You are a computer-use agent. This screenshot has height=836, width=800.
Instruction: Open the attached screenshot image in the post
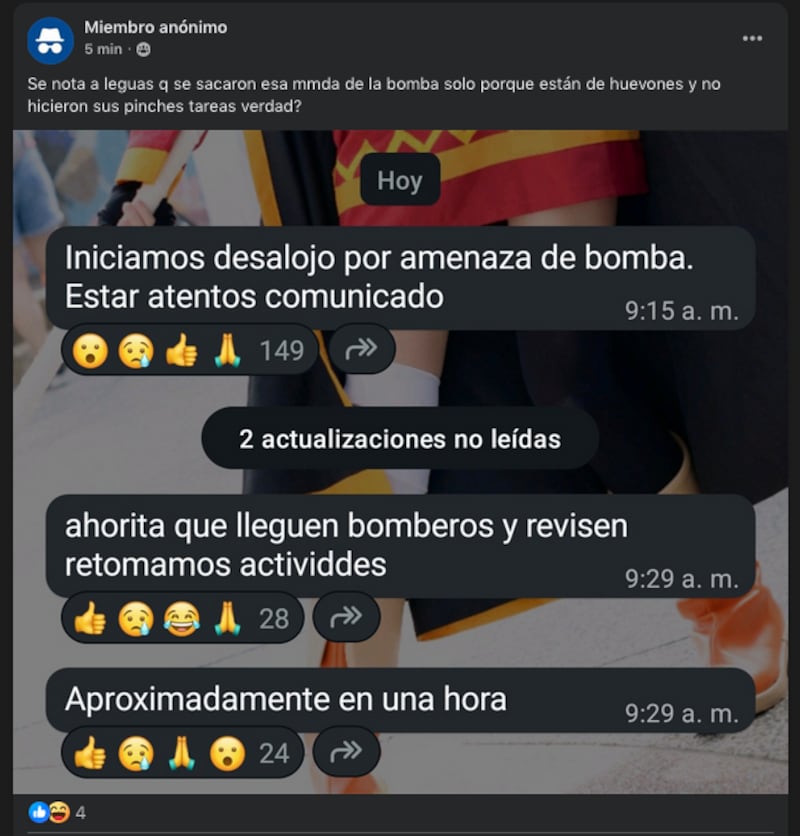click(400, 460)
